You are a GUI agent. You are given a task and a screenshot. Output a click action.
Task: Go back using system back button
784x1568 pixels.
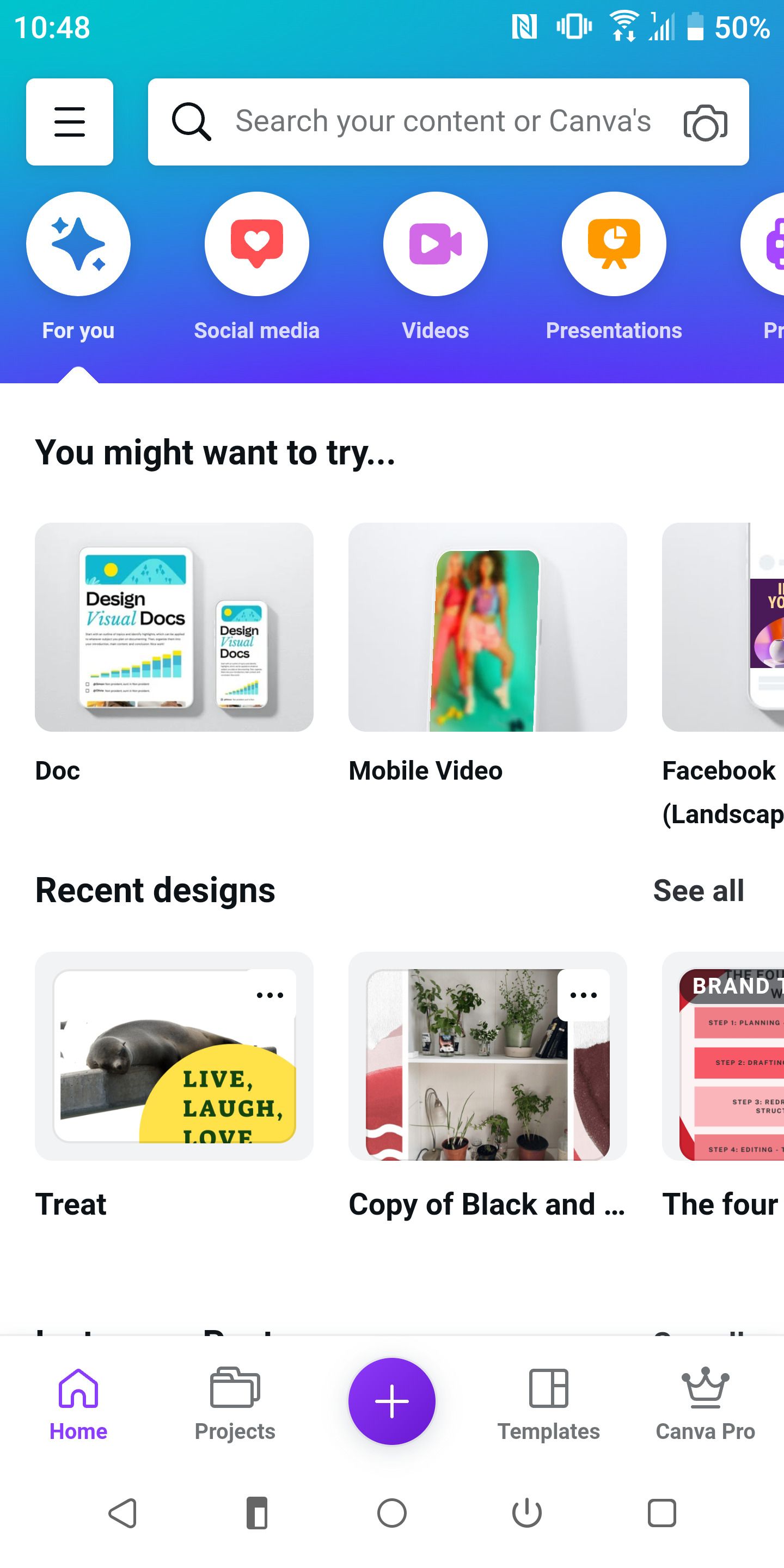122,1513
